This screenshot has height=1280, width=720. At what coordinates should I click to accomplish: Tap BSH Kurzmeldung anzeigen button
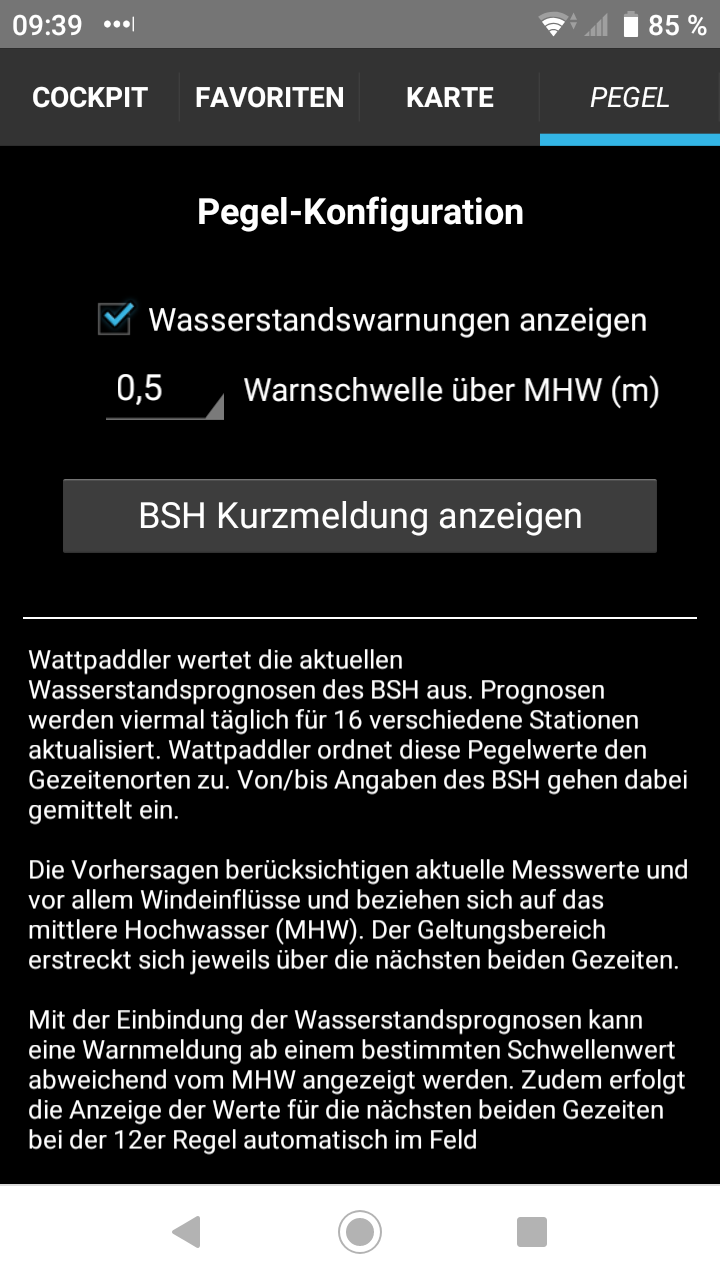[360, 516]
